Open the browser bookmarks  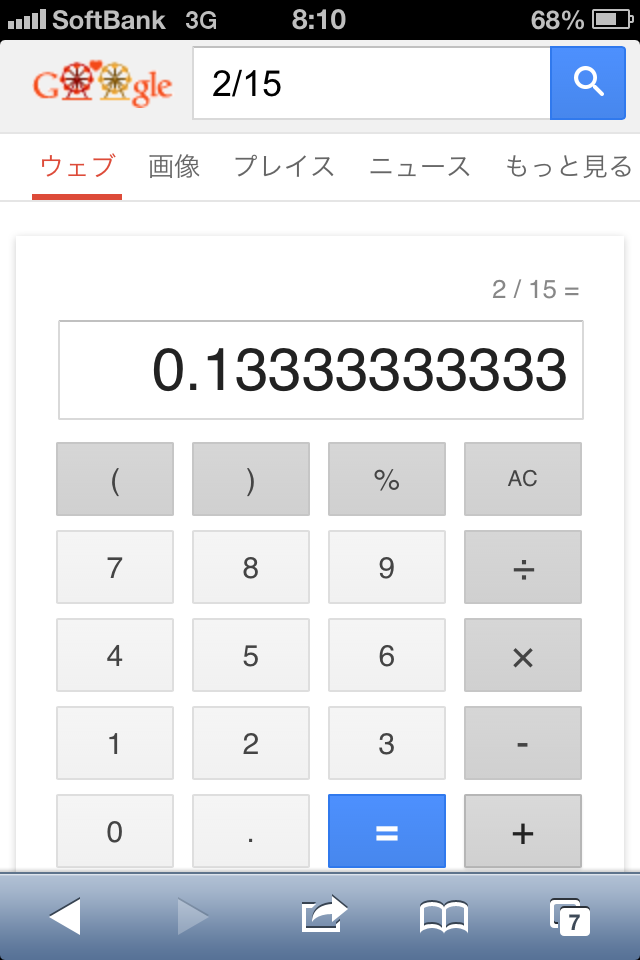(x=443, y=916)
